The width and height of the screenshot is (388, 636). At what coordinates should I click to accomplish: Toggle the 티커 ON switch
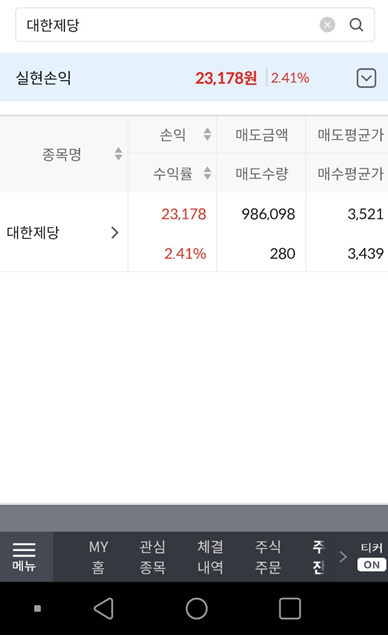pos(371,565)
